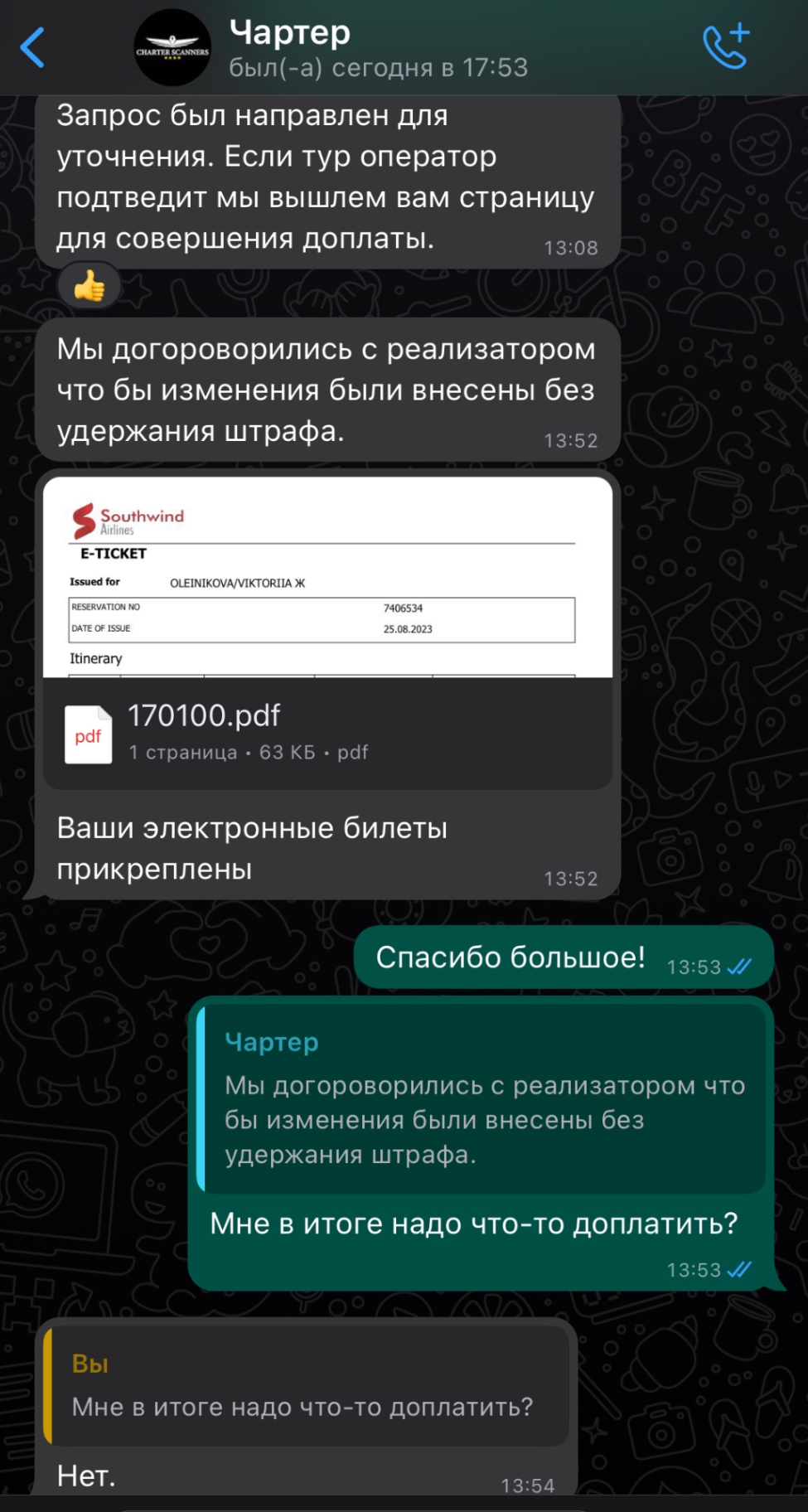
Task: Go back to the chat list
Action: (x=33, y=47)
